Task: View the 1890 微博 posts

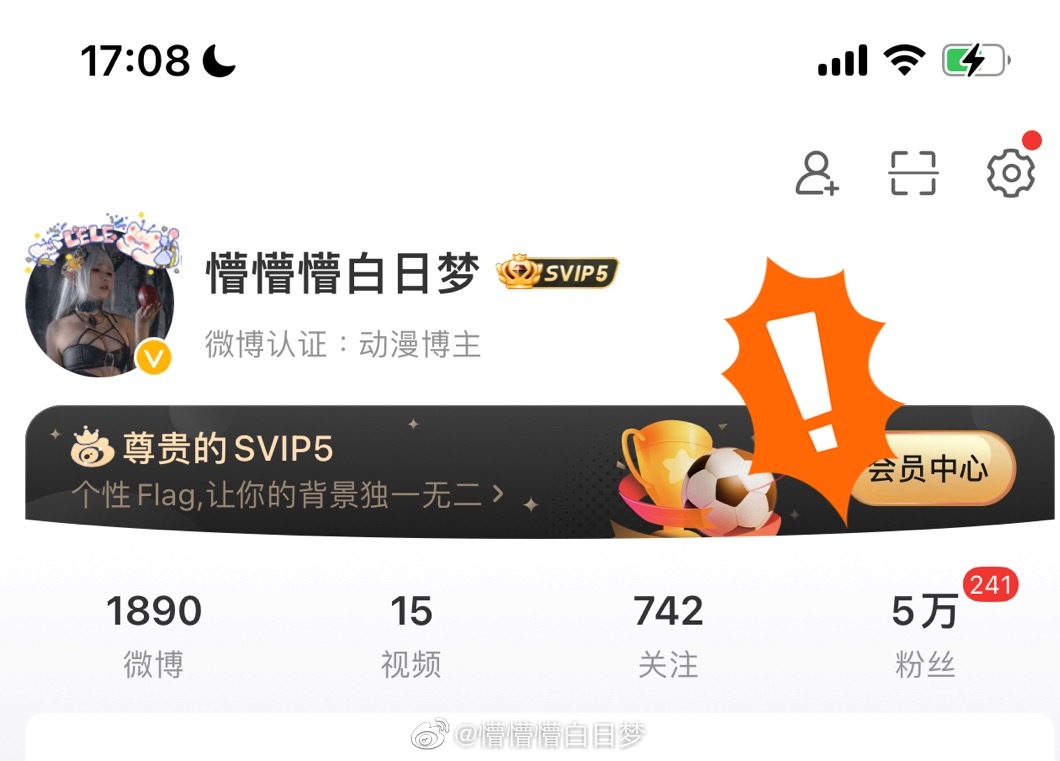Action: tap(154, 635)
